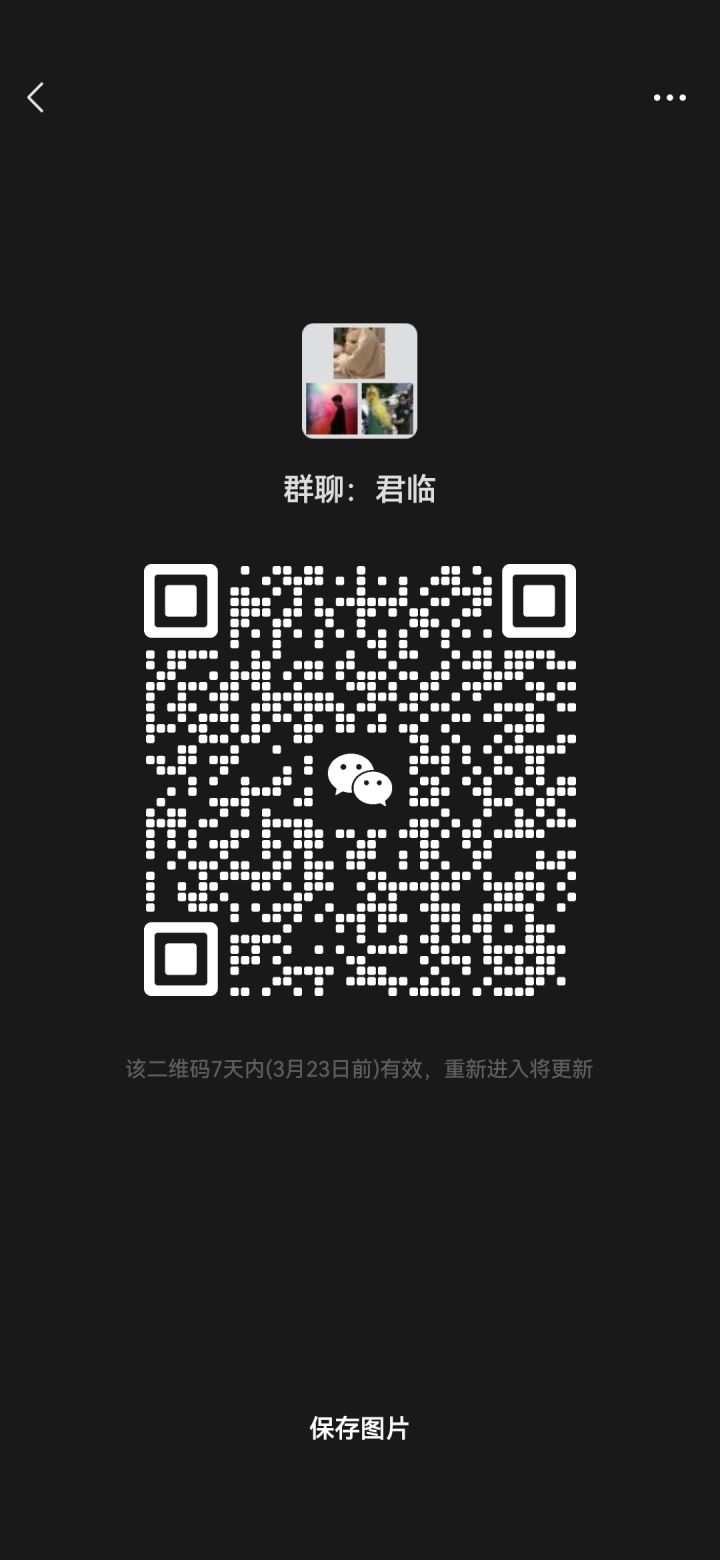
Task: Select the group avatar collage
Action: pyautogui.click(x=359, y=382)
